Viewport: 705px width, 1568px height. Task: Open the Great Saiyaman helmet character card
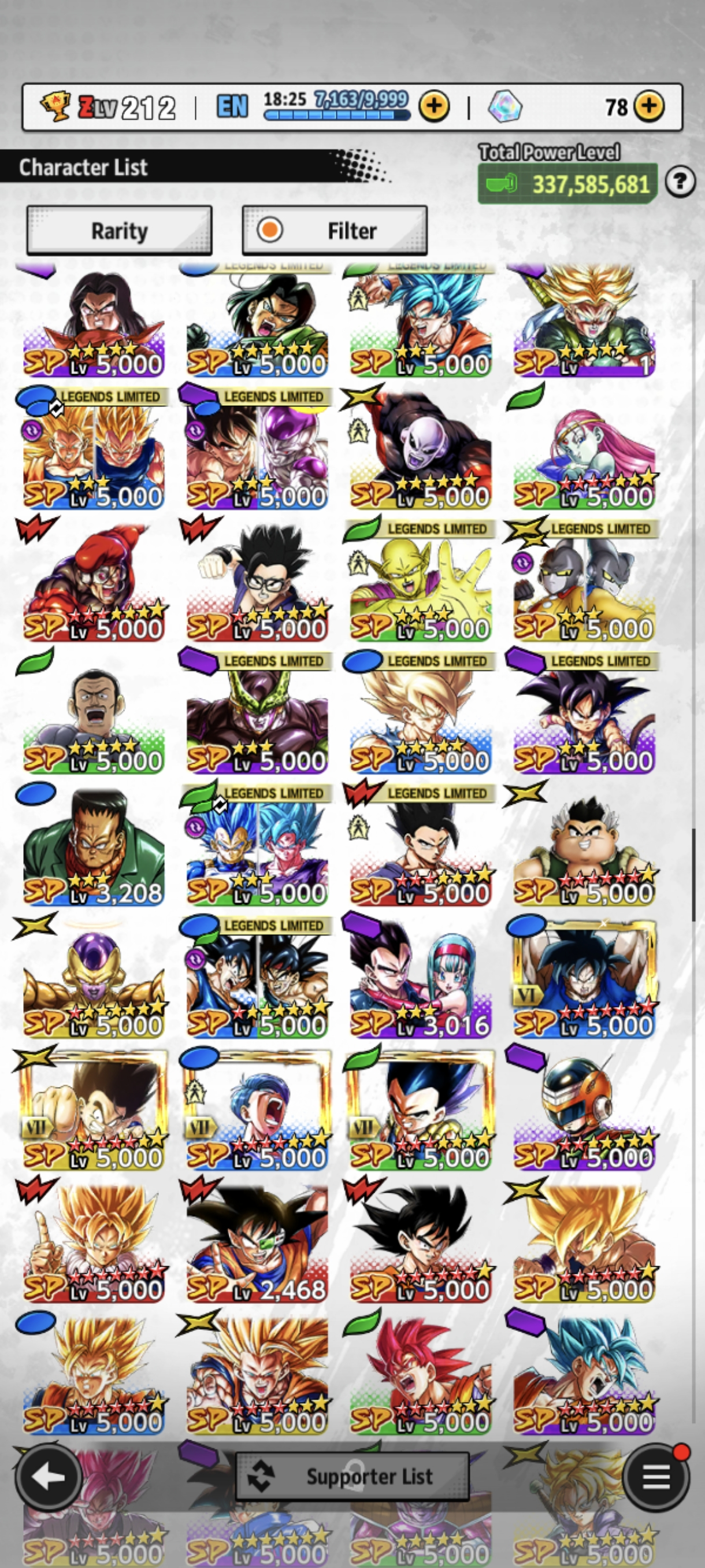[584, 1110]
